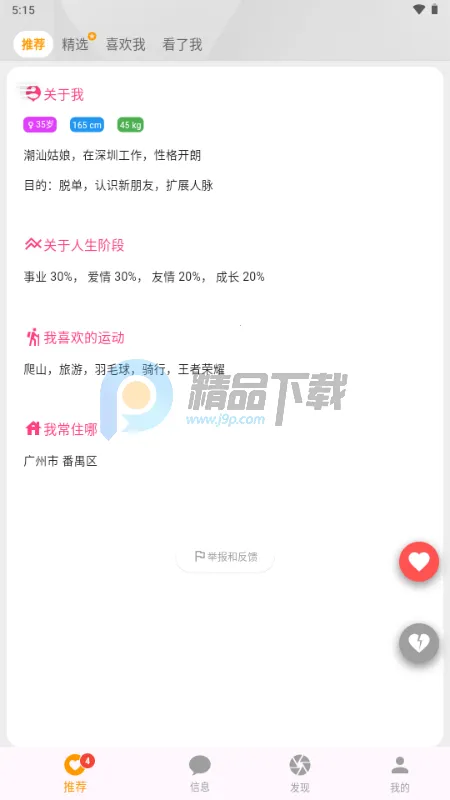
Task: Open the 信息 messages tab
Action: (199, 773)
